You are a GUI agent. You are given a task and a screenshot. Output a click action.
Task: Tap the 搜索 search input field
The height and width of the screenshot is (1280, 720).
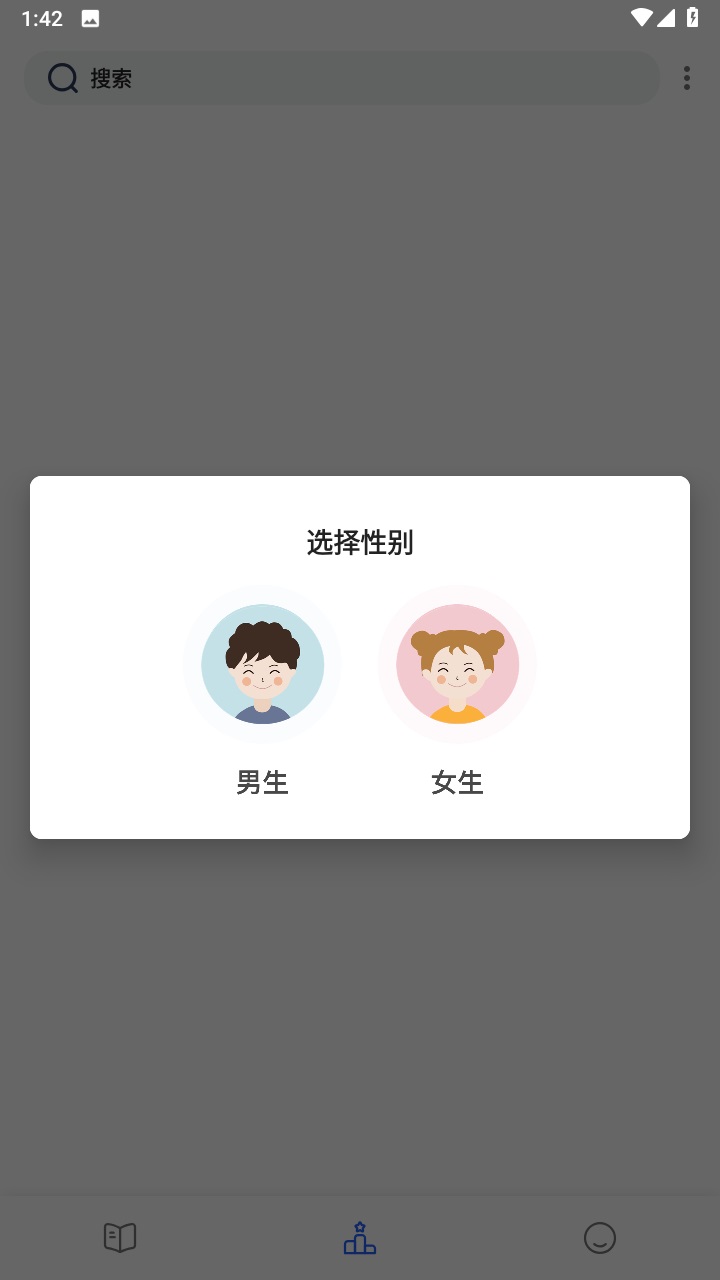340,78
